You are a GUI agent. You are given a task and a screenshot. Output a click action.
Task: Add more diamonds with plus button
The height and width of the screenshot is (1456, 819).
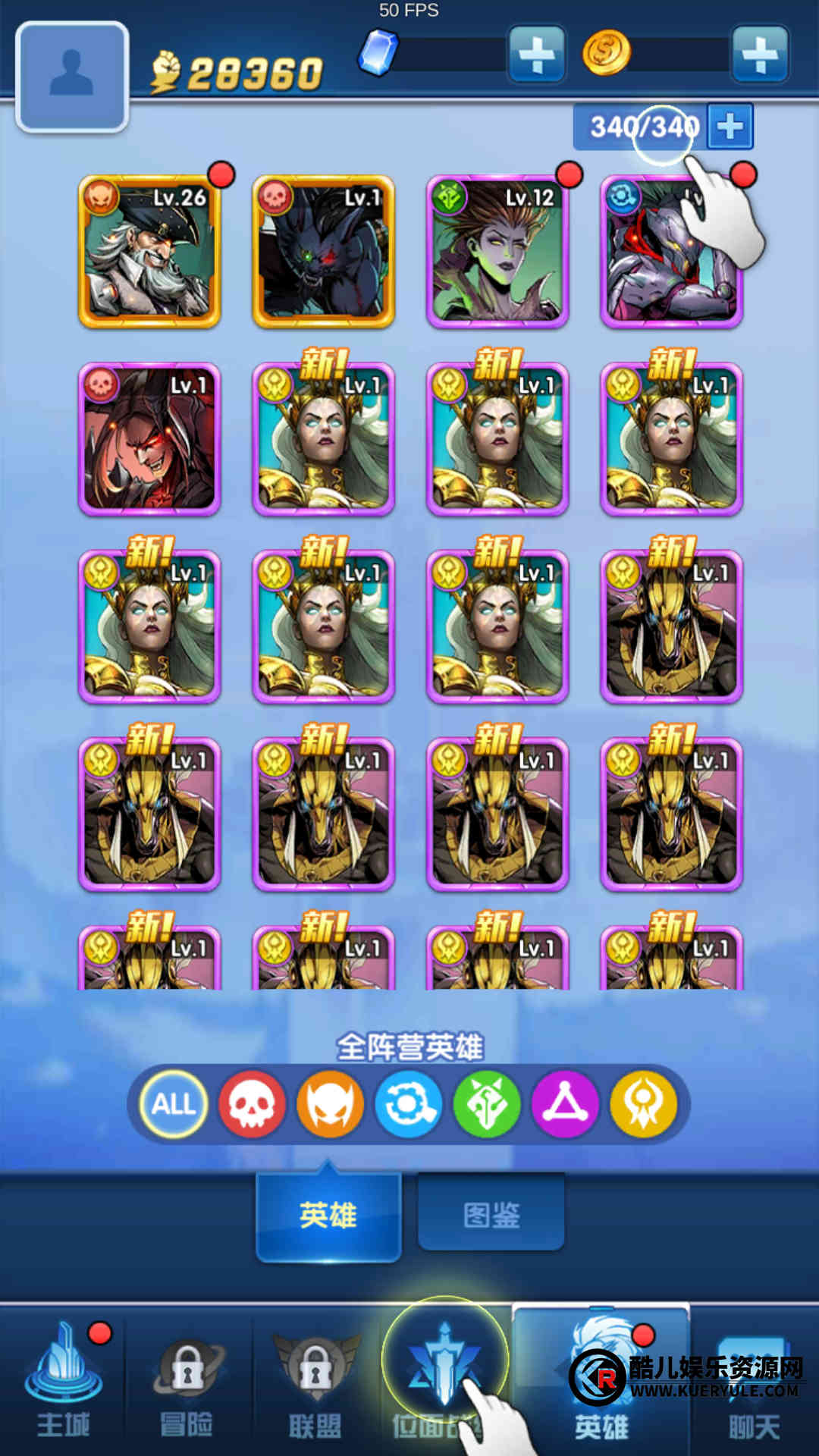click(x=537, y=54)
